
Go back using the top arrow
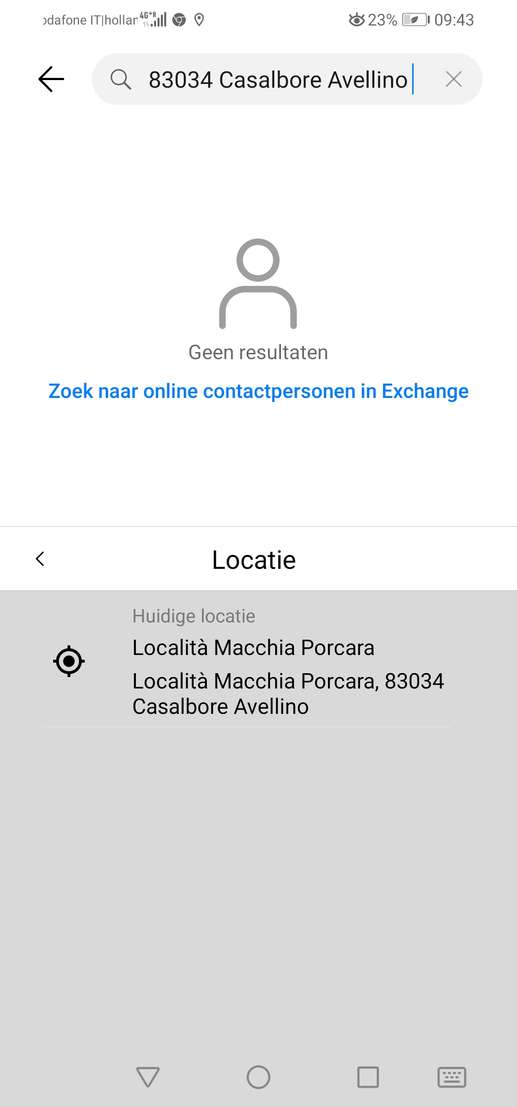[x=51, y=79]
